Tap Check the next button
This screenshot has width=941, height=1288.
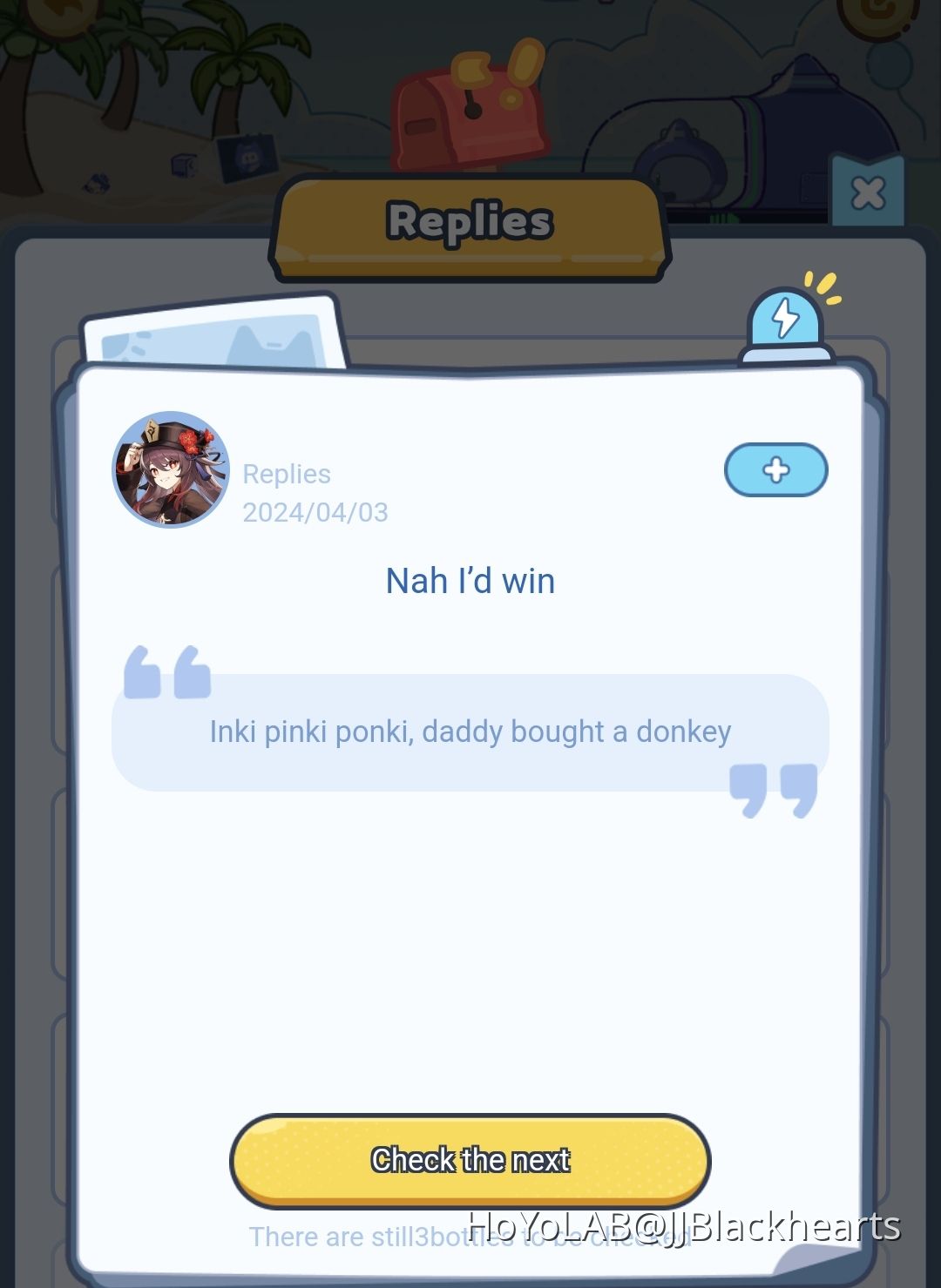point(470,1160)
